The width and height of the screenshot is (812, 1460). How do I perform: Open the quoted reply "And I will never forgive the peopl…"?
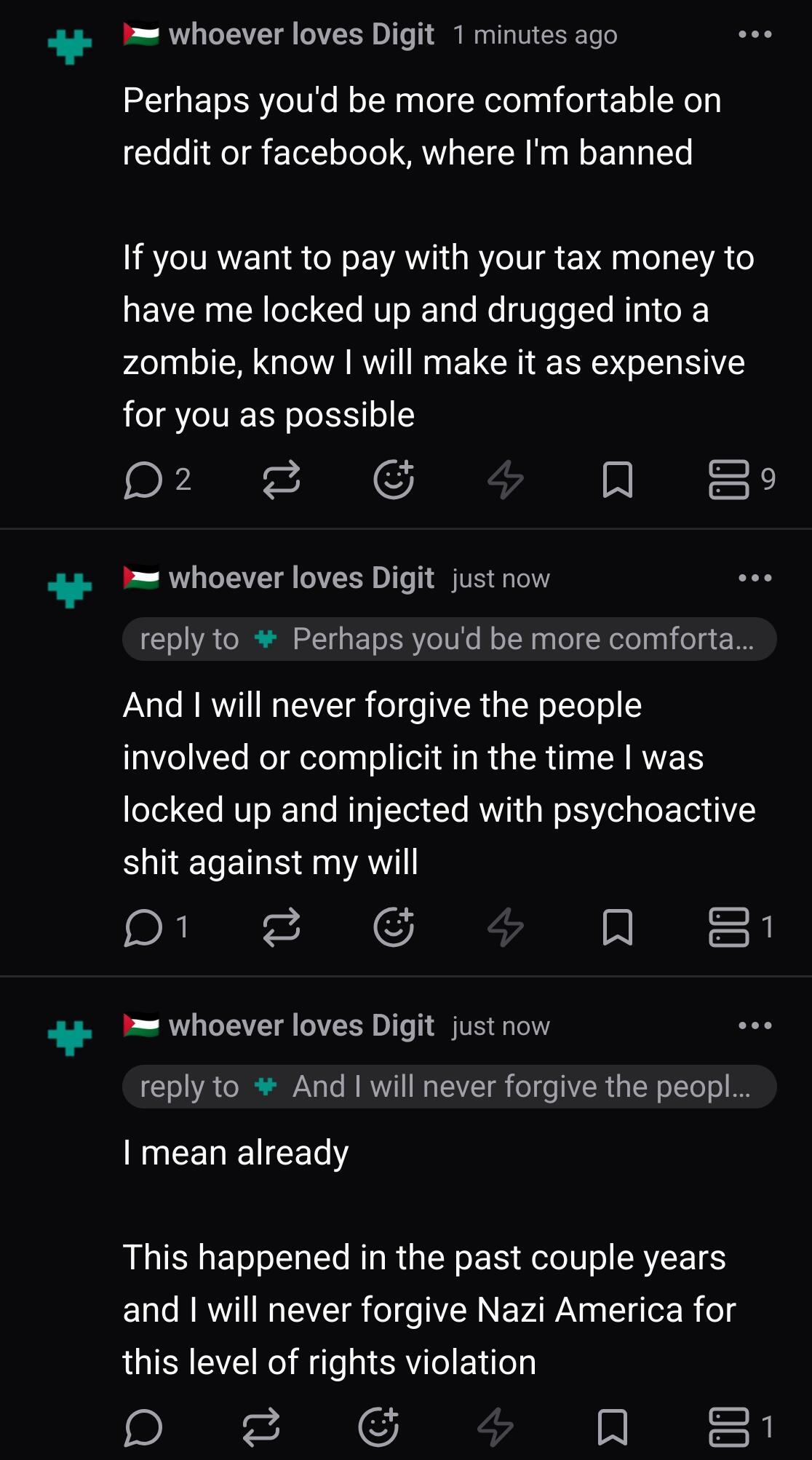click(450, 1087)
